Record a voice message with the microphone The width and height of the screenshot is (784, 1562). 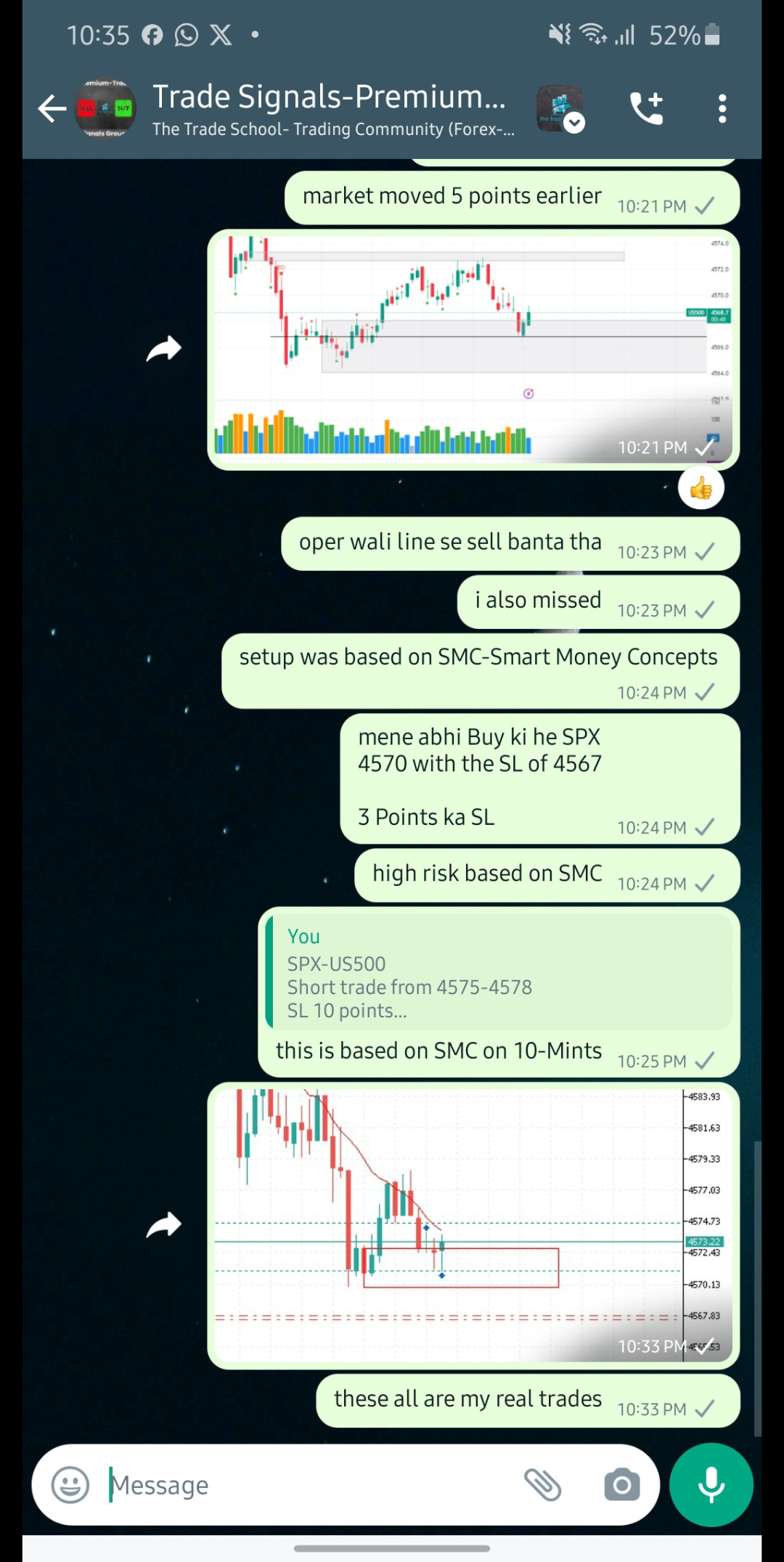[x=711, y=1485]
